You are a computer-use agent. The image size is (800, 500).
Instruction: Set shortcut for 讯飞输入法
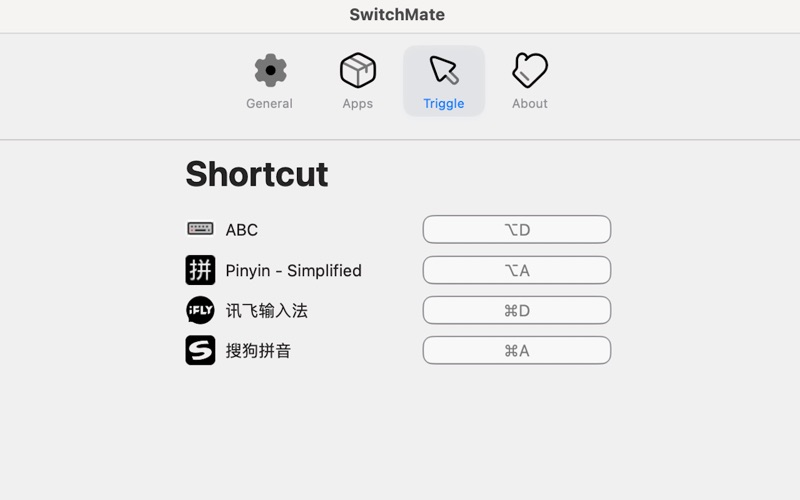point(516,310)
